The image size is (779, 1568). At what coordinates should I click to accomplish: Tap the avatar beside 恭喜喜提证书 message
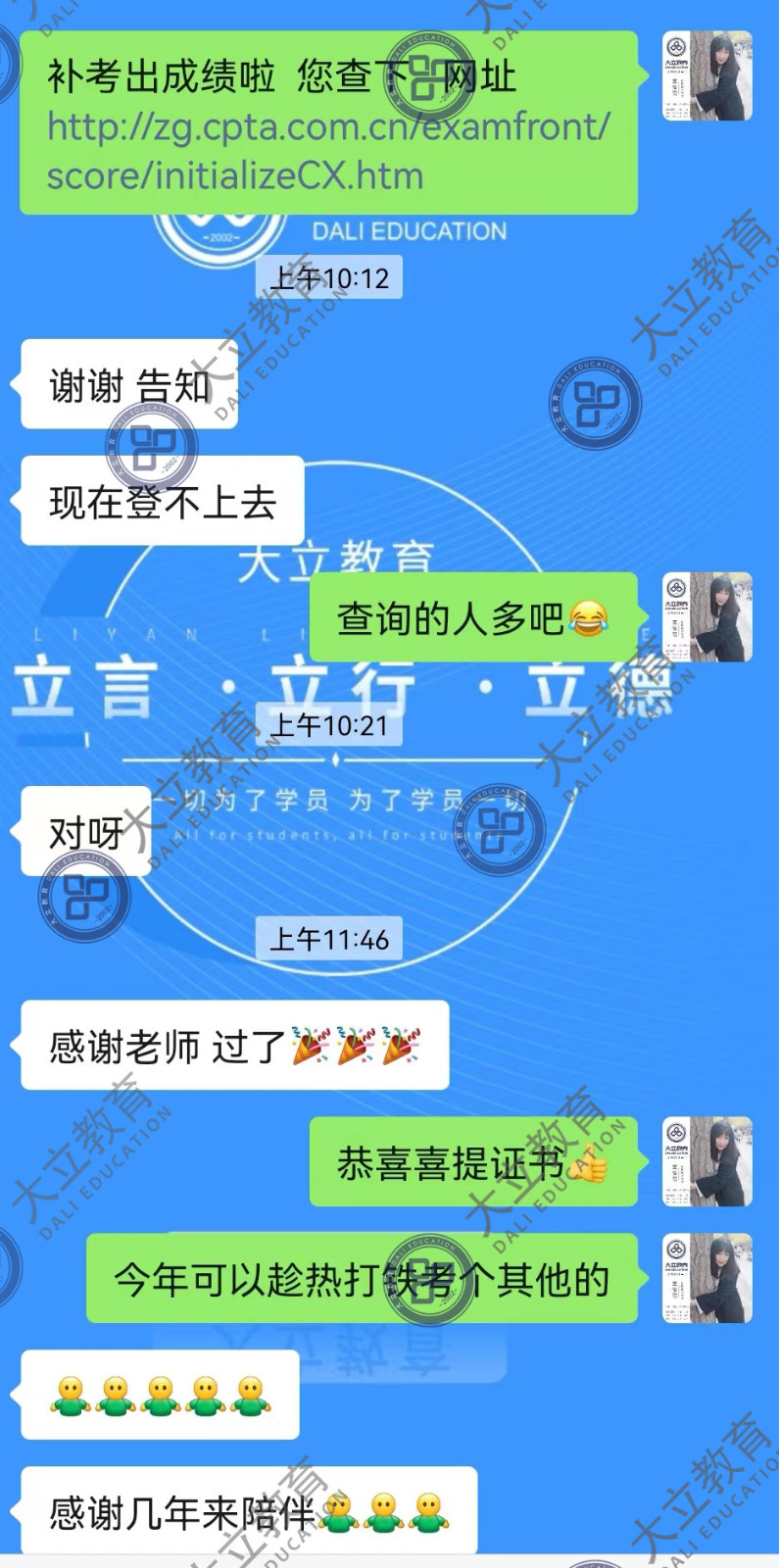[706, 1161]
